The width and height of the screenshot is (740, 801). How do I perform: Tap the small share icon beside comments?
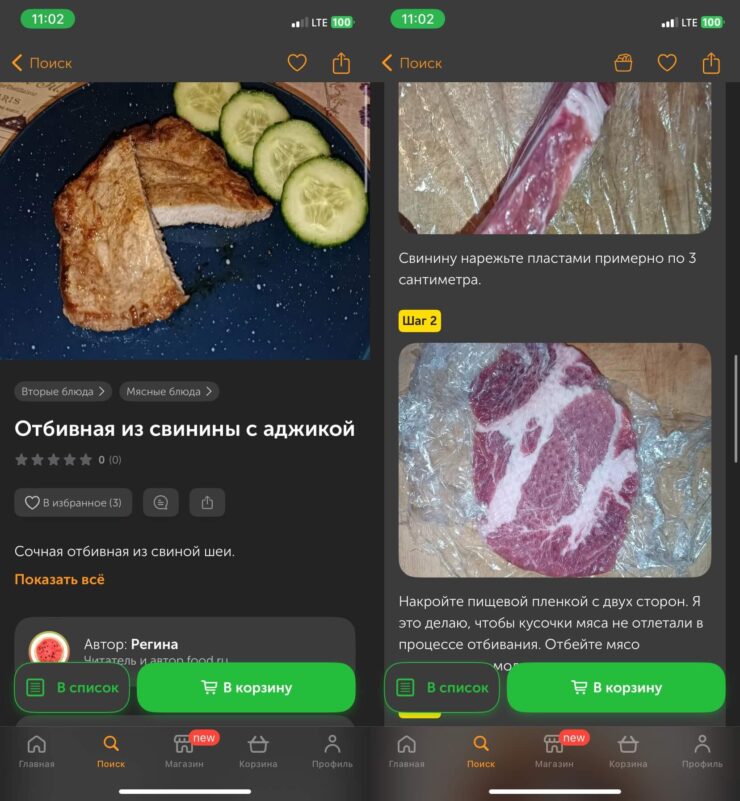207,502
